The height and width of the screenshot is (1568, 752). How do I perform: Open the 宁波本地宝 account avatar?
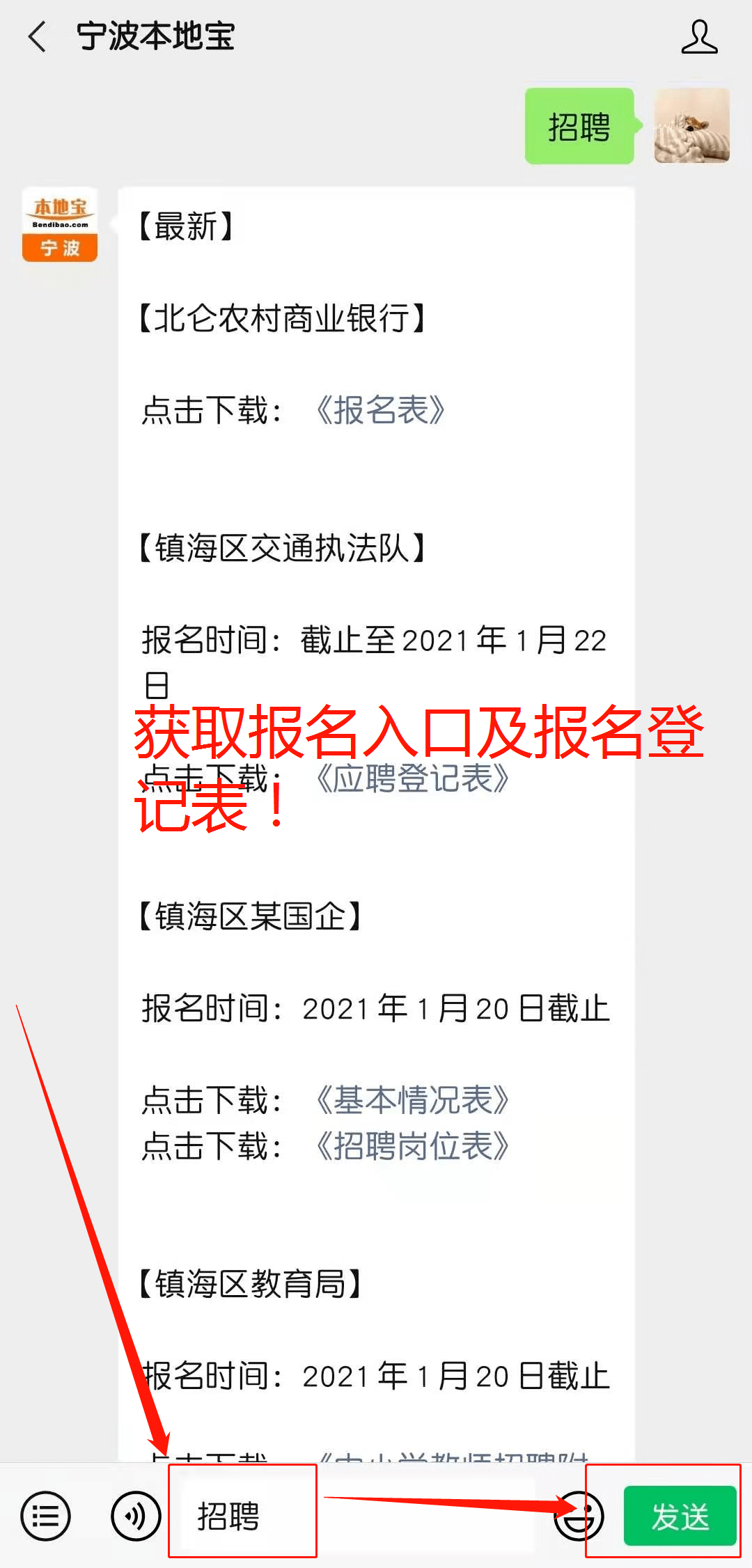[60, 224]
